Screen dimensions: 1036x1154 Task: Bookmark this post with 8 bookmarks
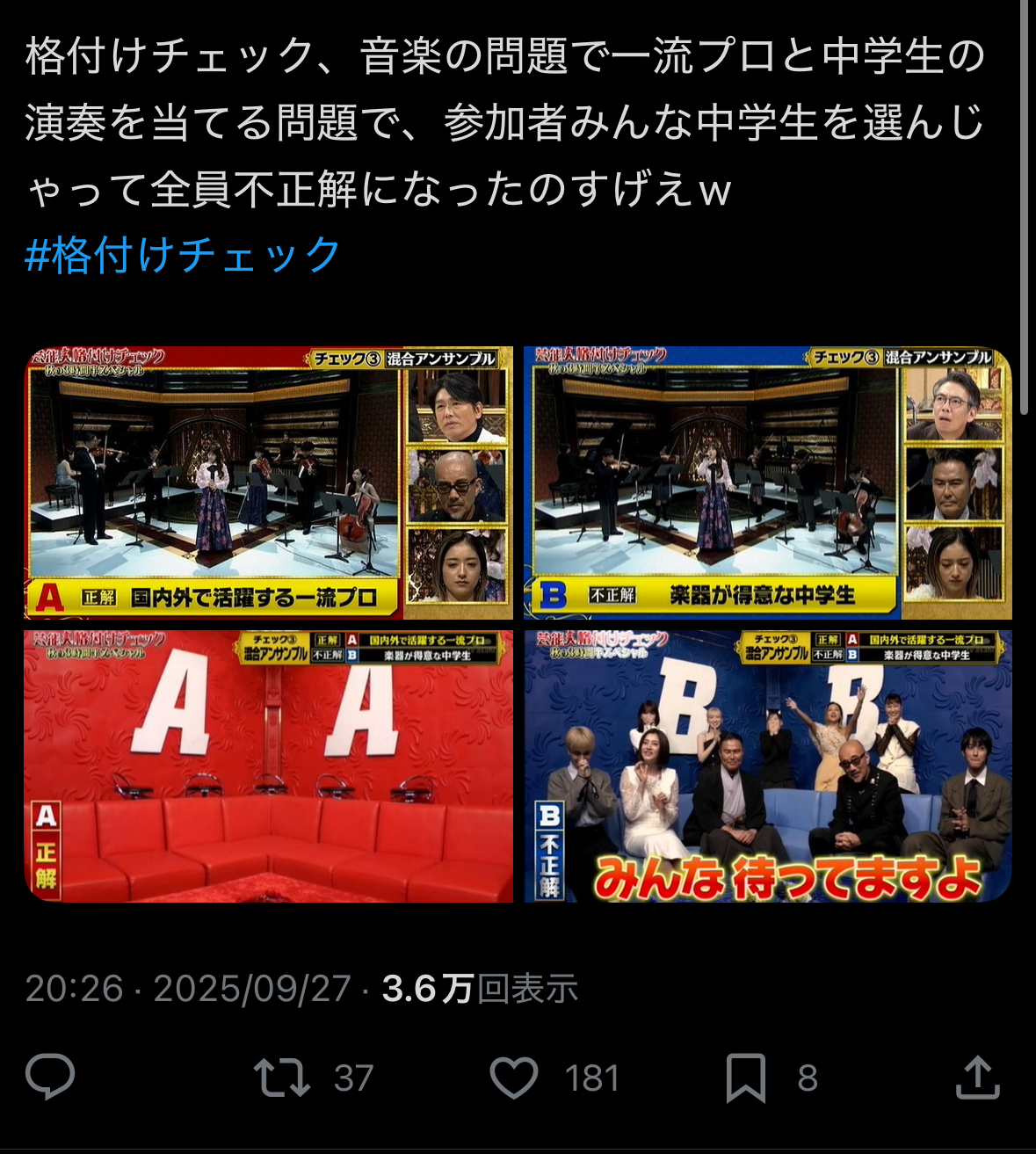[746, 1078]
